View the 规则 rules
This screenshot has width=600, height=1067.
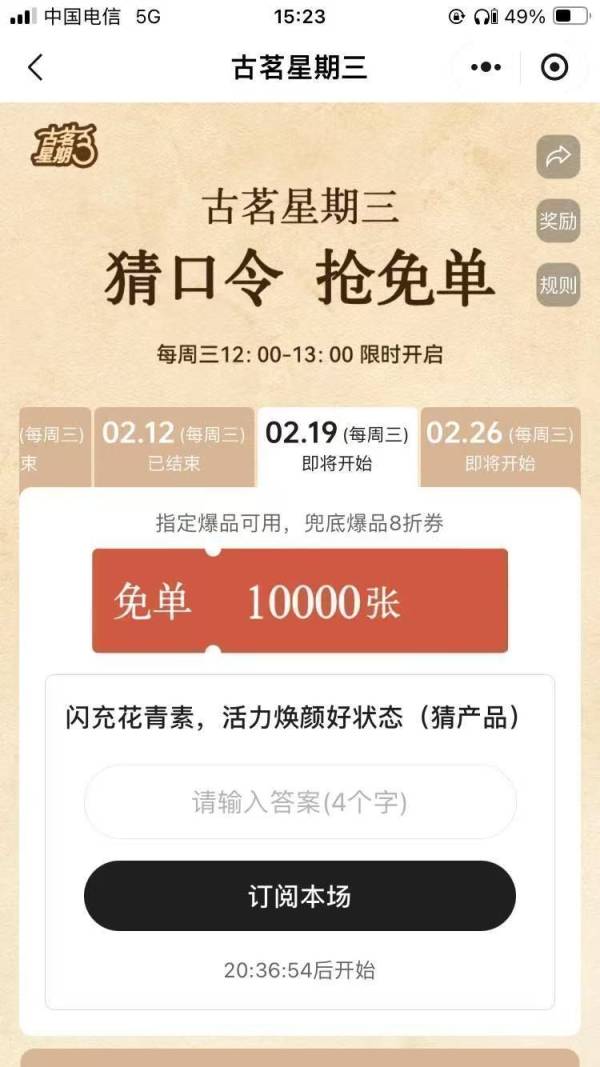point(558,285)
